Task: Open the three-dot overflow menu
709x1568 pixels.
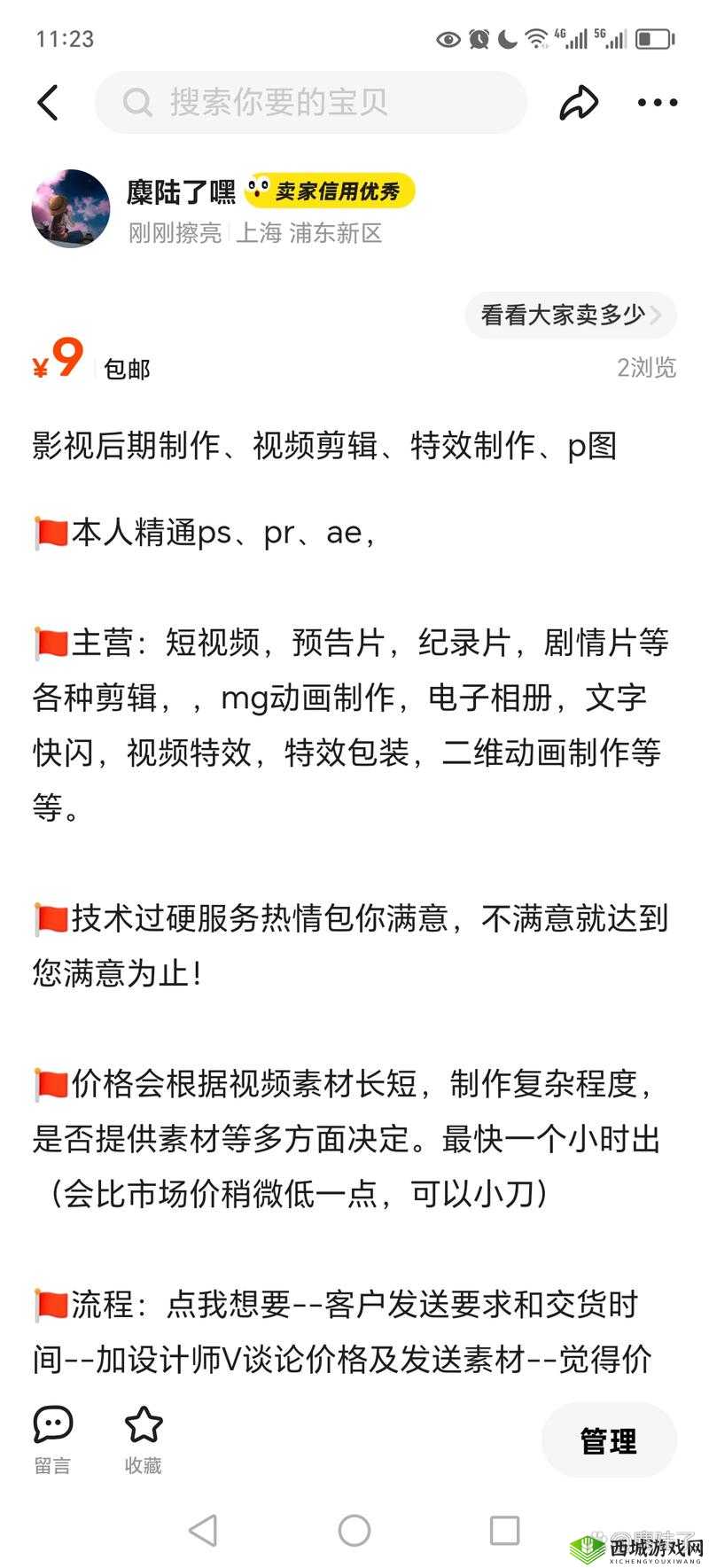Action: [655, 102]
